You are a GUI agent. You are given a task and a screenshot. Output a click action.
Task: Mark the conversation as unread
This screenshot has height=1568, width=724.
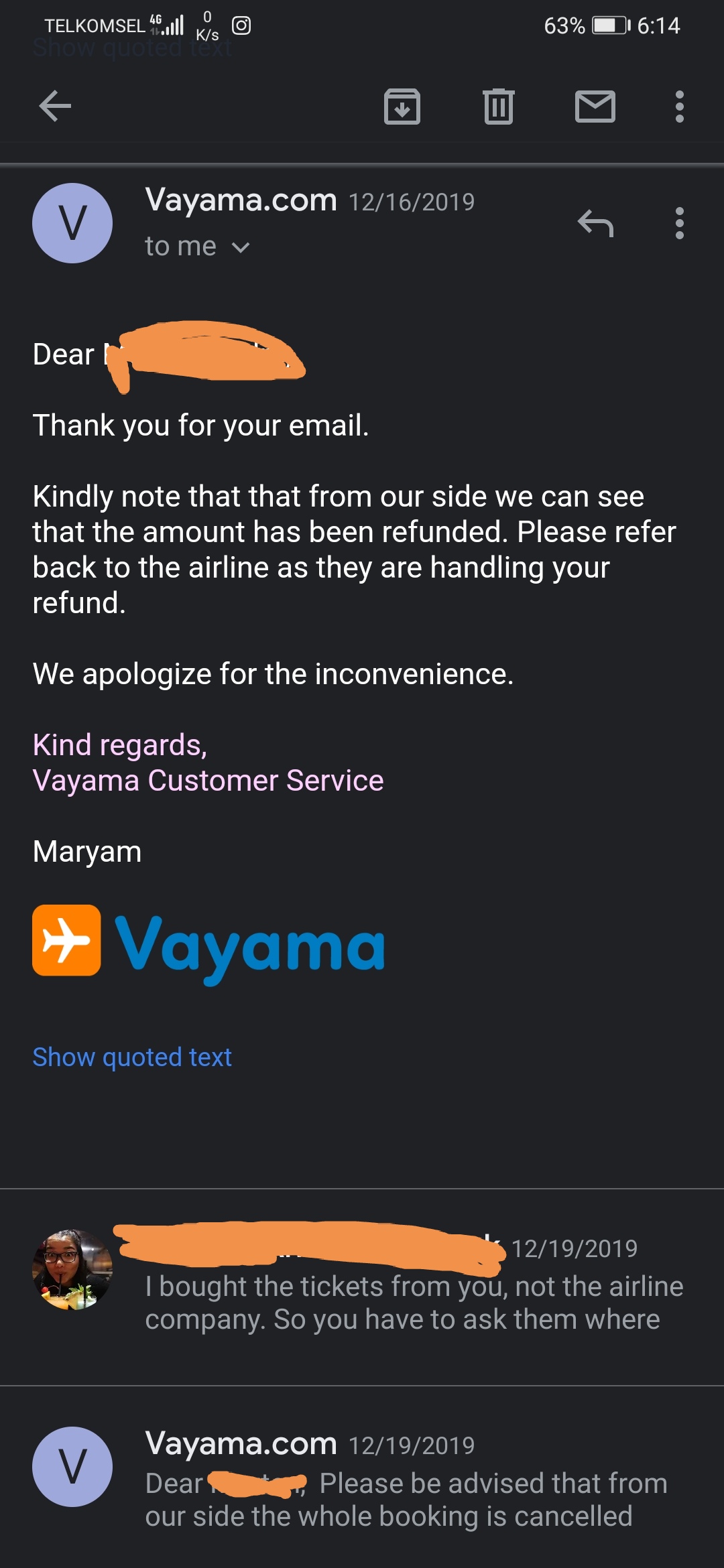pyautogui.click(x=595, y=107)
